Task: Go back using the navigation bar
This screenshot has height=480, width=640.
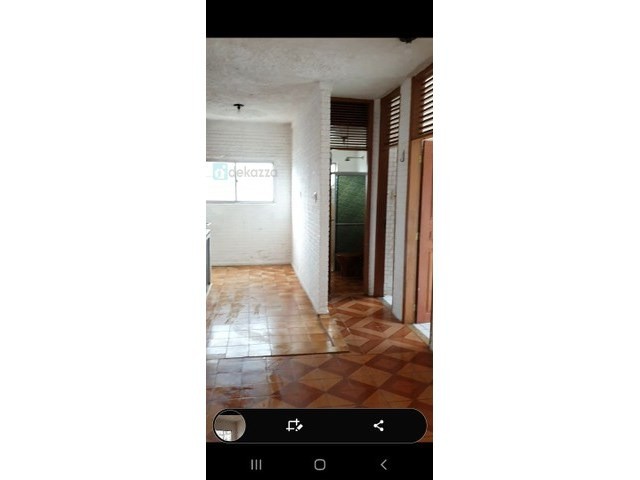Action: [383, 464]
